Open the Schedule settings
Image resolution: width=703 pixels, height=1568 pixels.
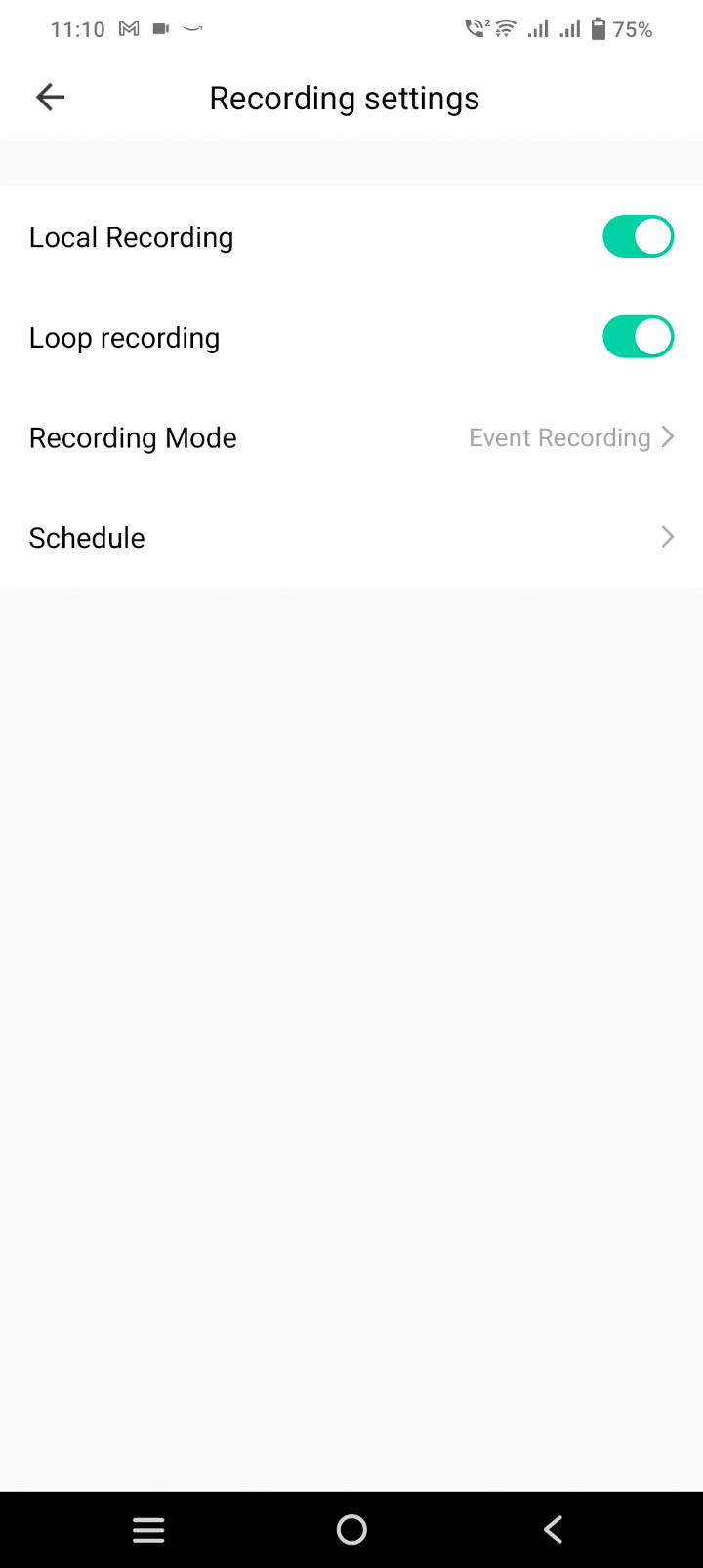[x=351, y=538]
